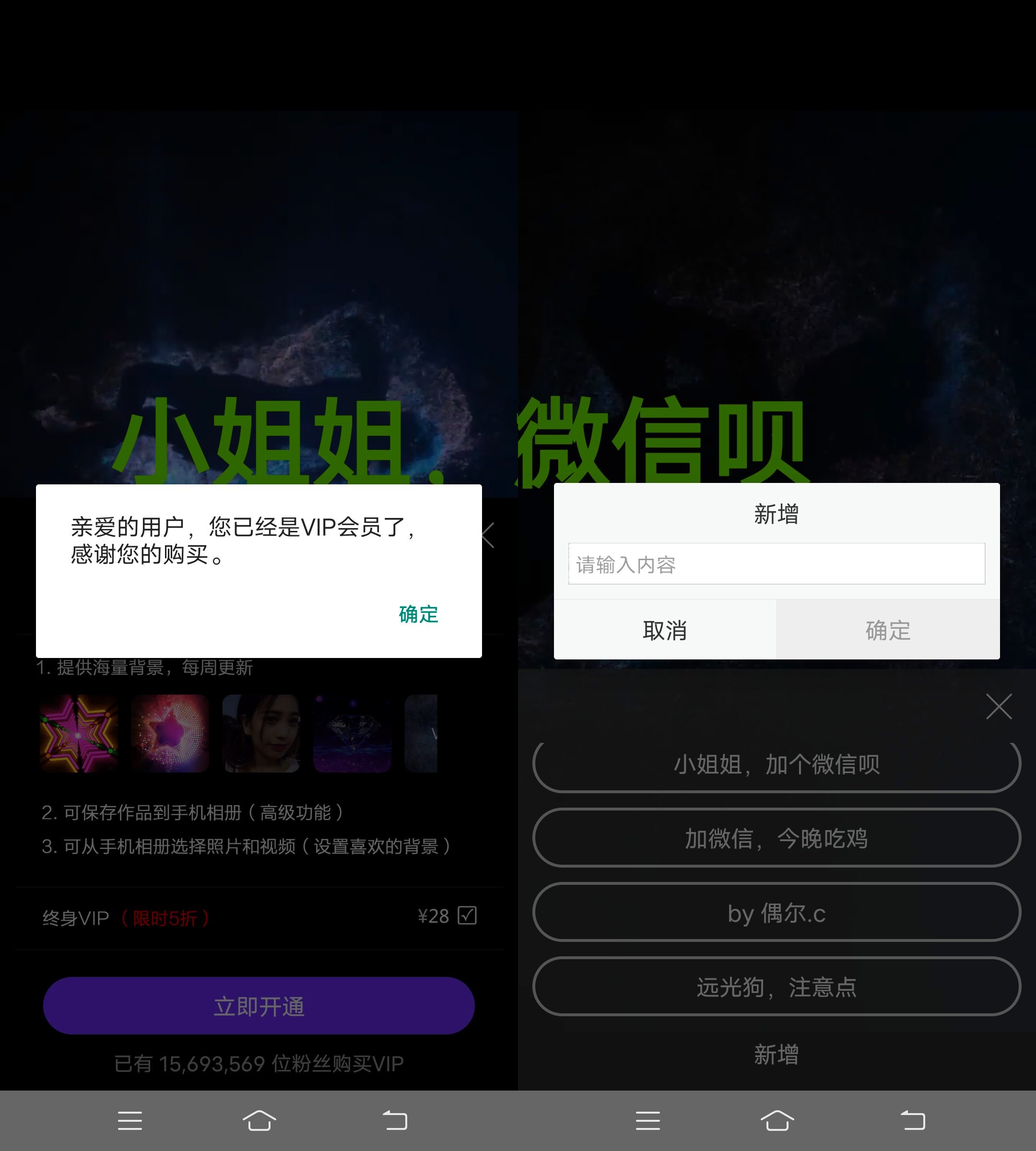Cancel the 新增 dialog with 取消

pos(664,630)
